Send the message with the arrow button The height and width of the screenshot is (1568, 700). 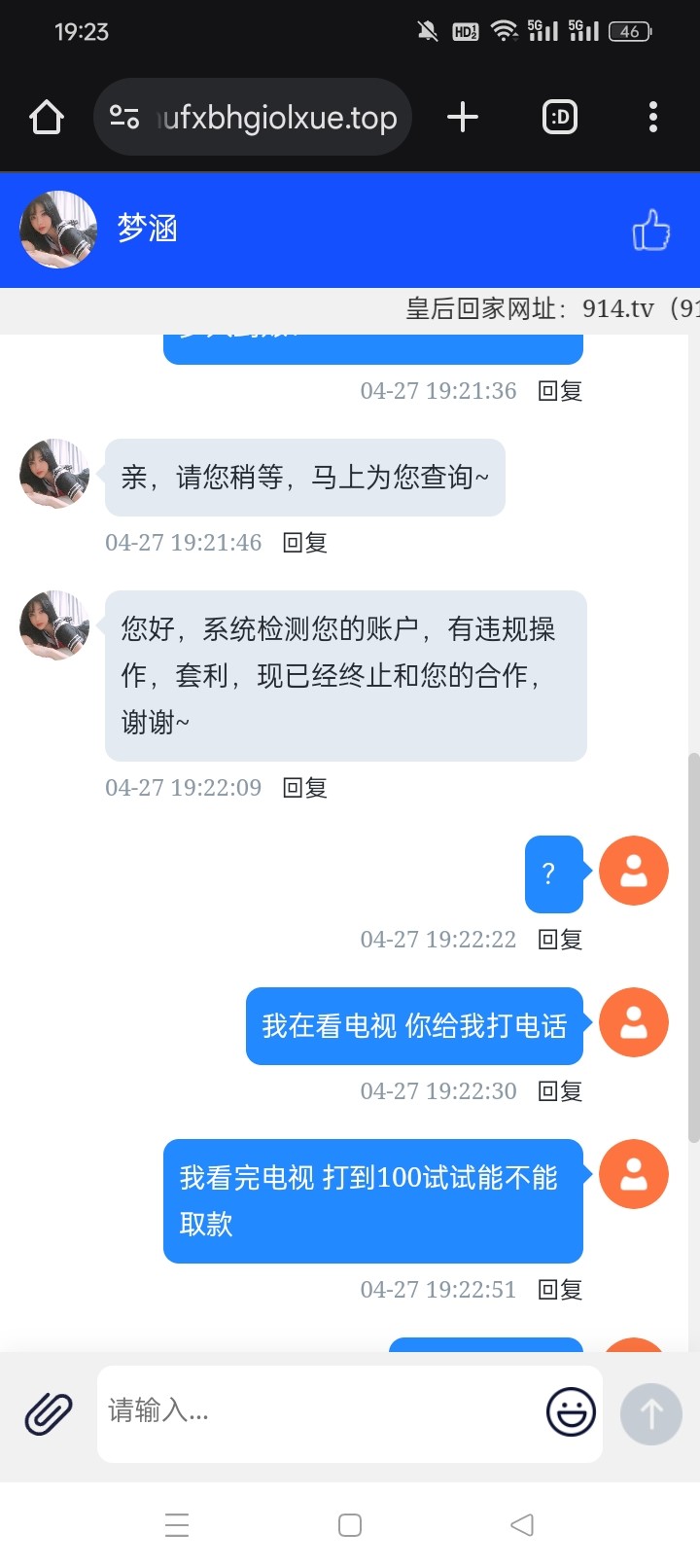[651, 1413]
